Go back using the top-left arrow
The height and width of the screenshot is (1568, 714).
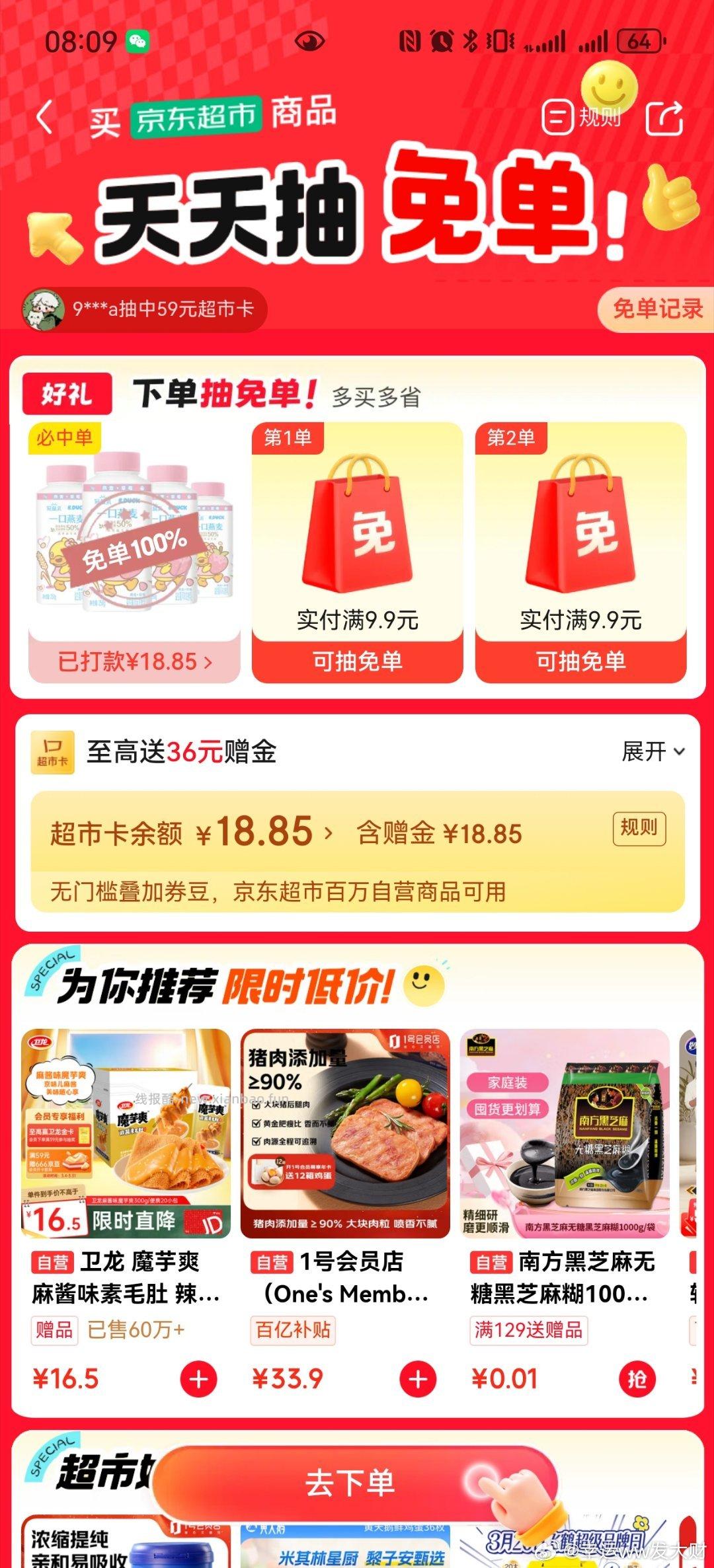click(44, 118)
